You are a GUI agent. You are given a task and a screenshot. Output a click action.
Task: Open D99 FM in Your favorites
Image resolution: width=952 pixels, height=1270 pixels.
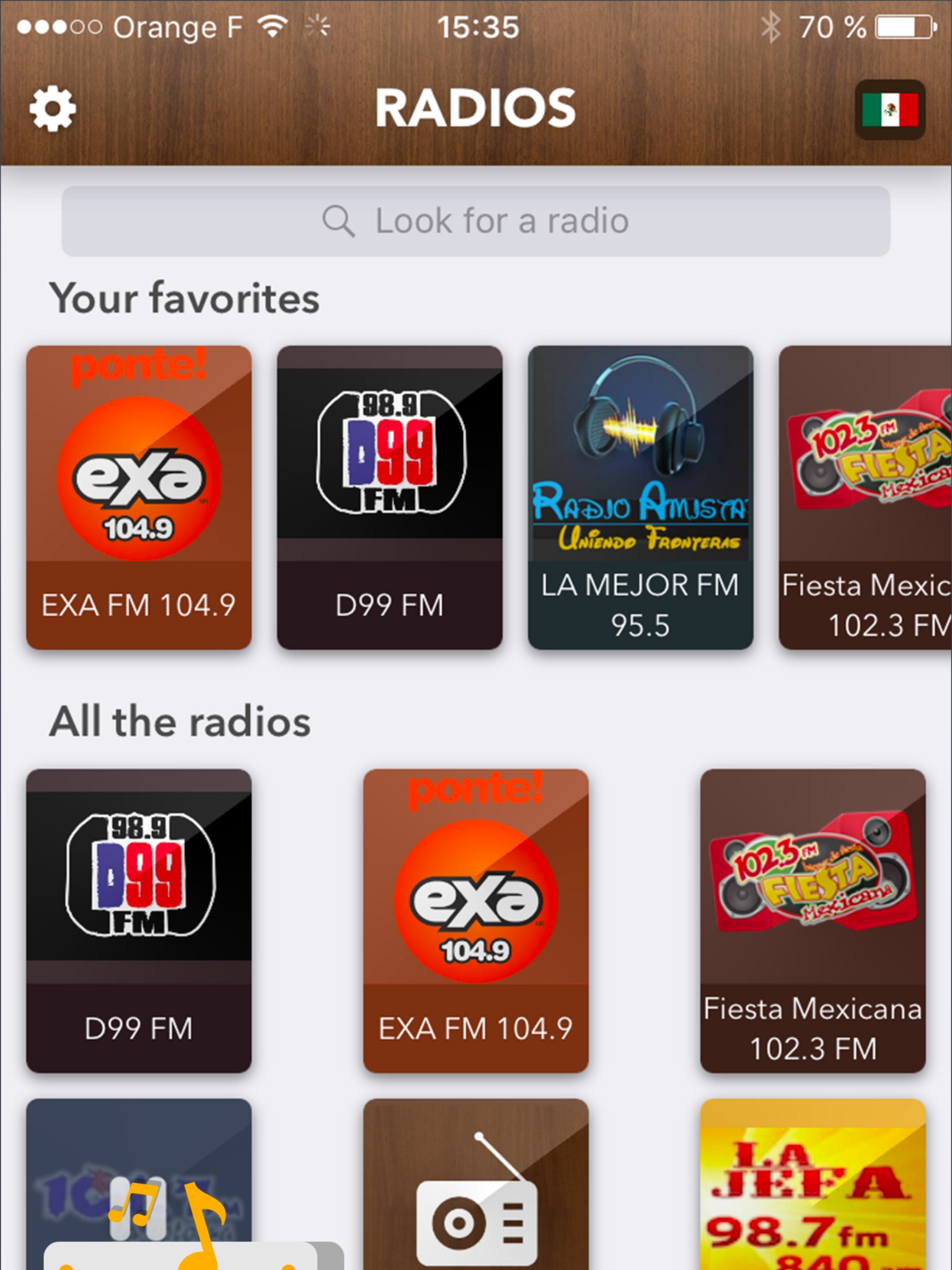coord(390,497)
